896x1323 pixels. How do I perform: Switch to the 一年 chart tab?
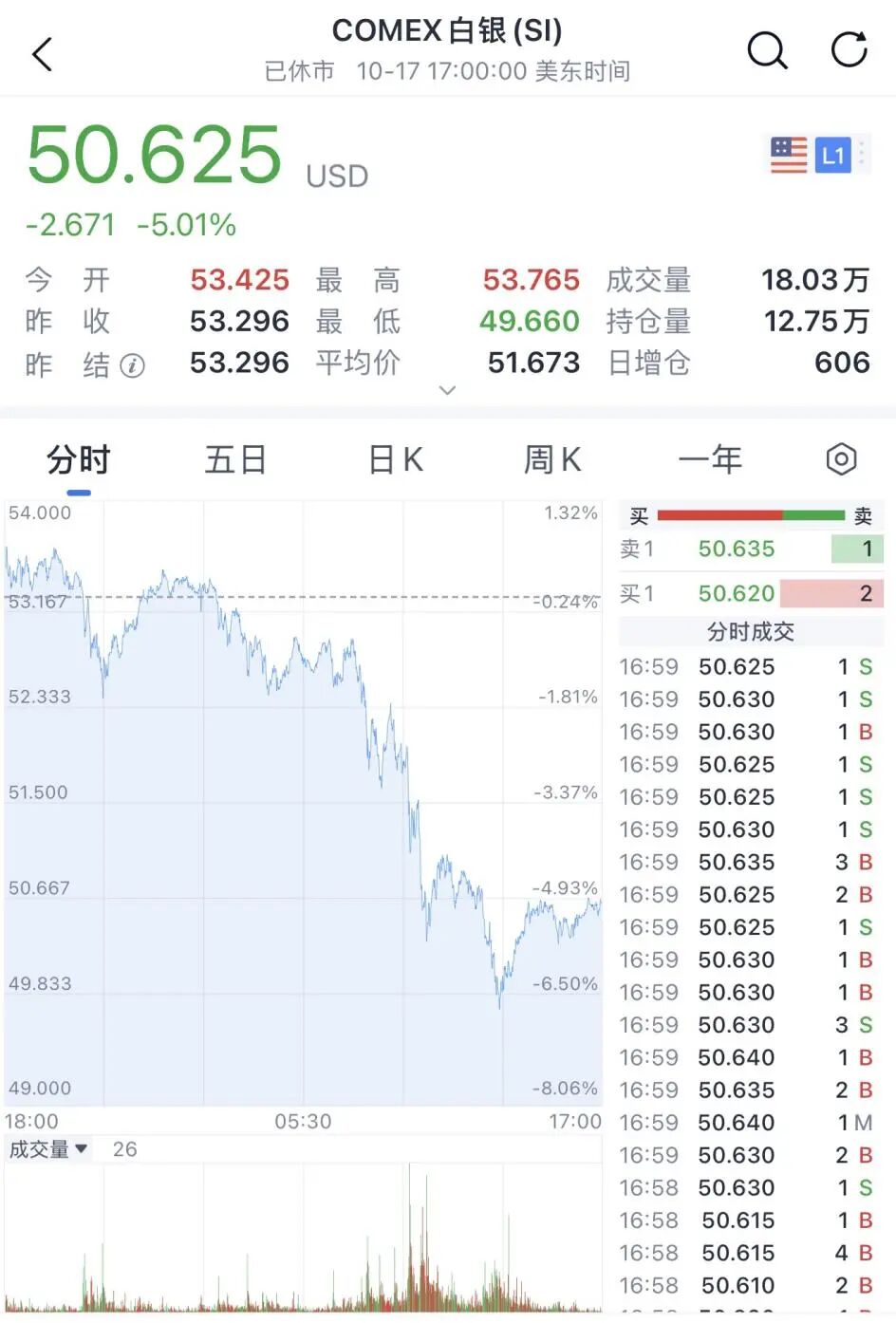click(710, 460)
